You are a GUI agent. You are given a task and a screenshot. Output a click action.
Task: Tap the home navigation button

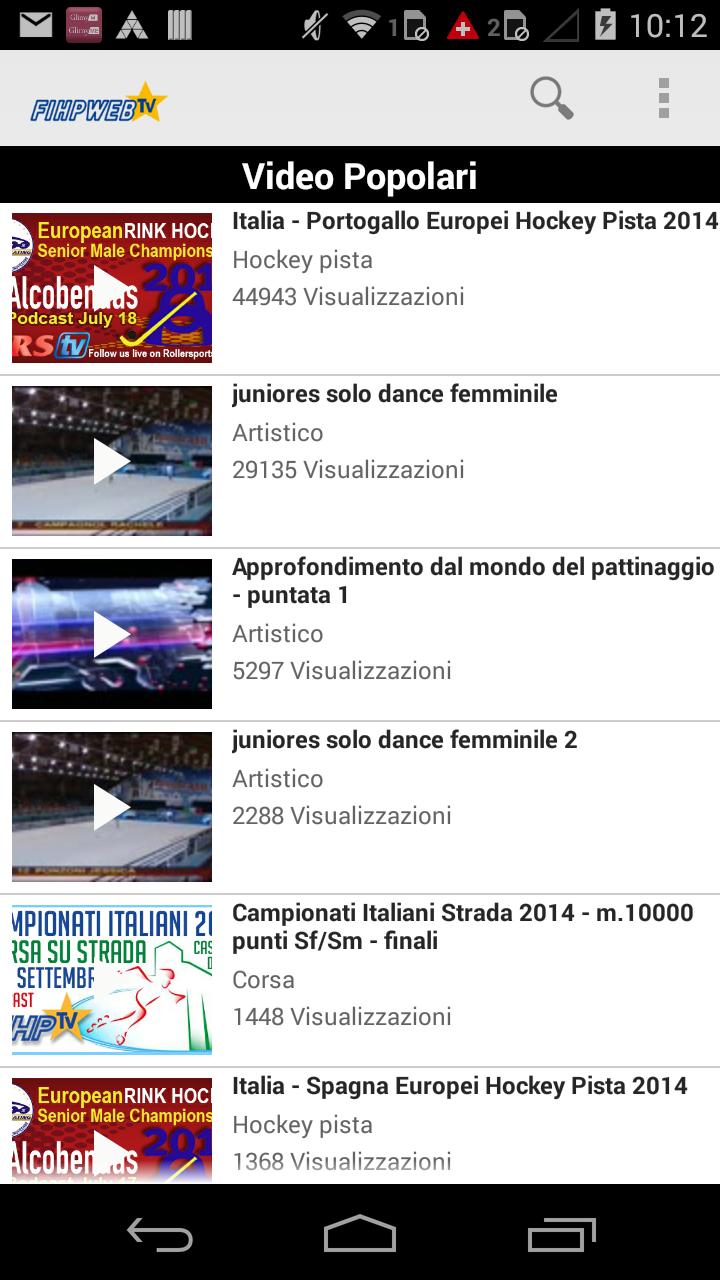pos(360,1237)
